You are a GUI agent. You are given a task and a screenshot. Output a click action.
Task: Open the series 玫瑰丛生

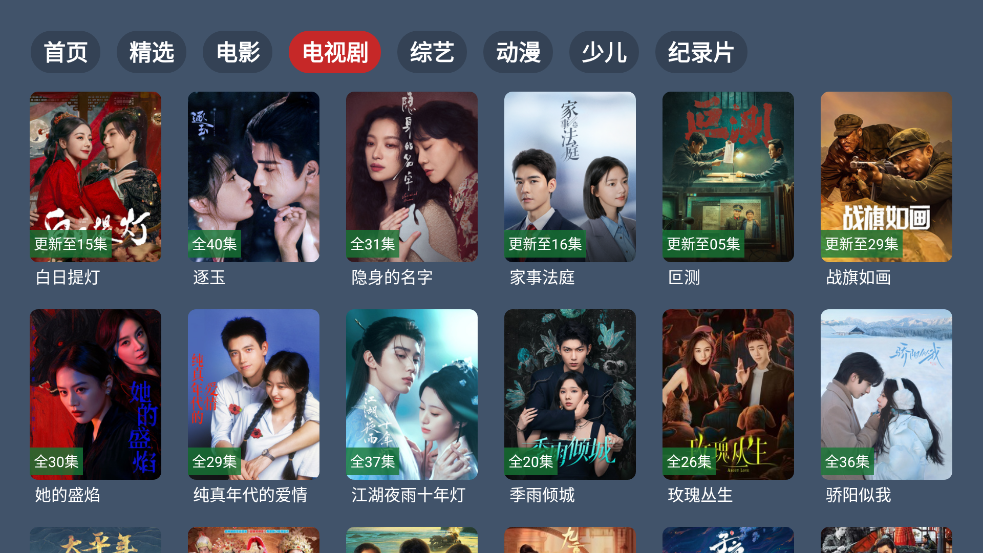(x=727, y=394)
